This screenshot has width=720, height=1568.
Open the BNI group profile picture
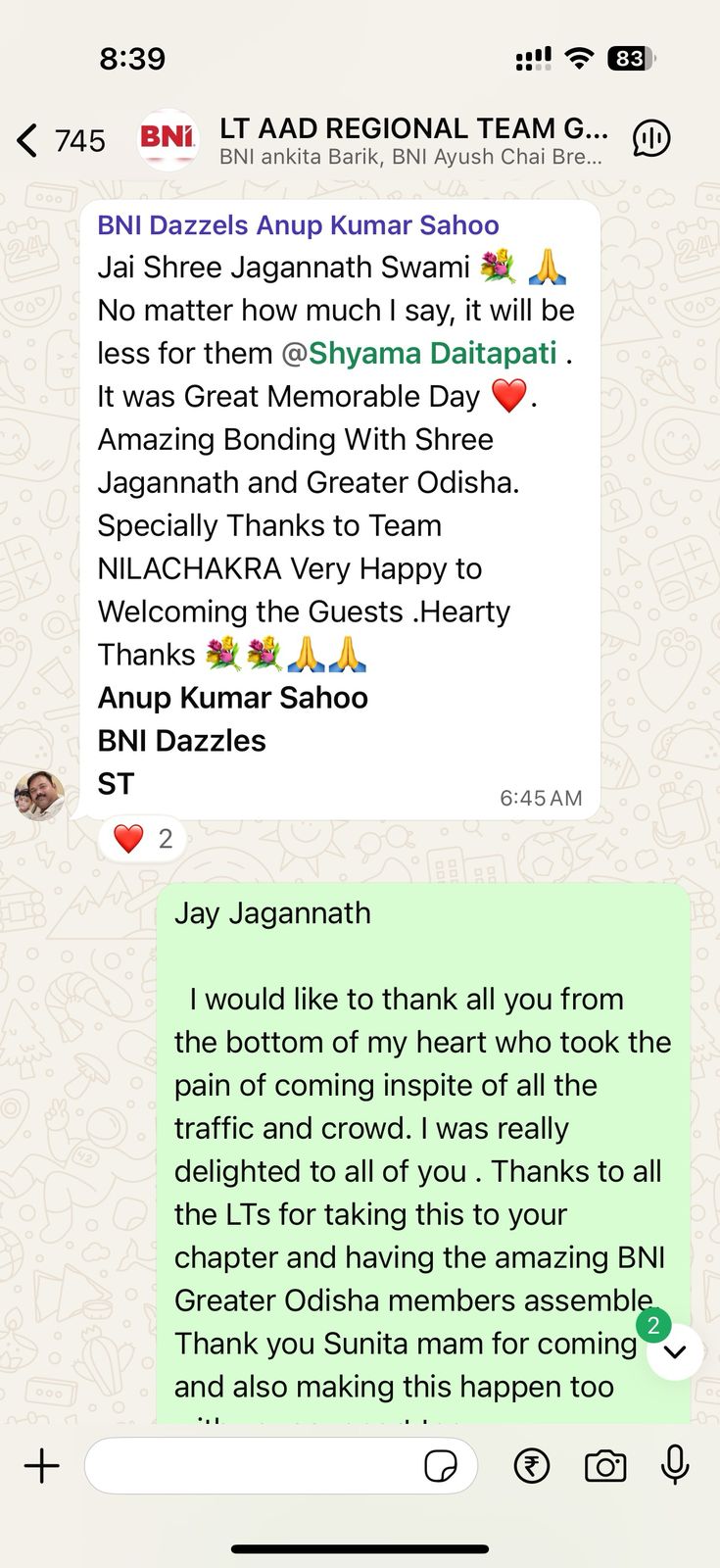pyautogui.click(x=168, y=139)
